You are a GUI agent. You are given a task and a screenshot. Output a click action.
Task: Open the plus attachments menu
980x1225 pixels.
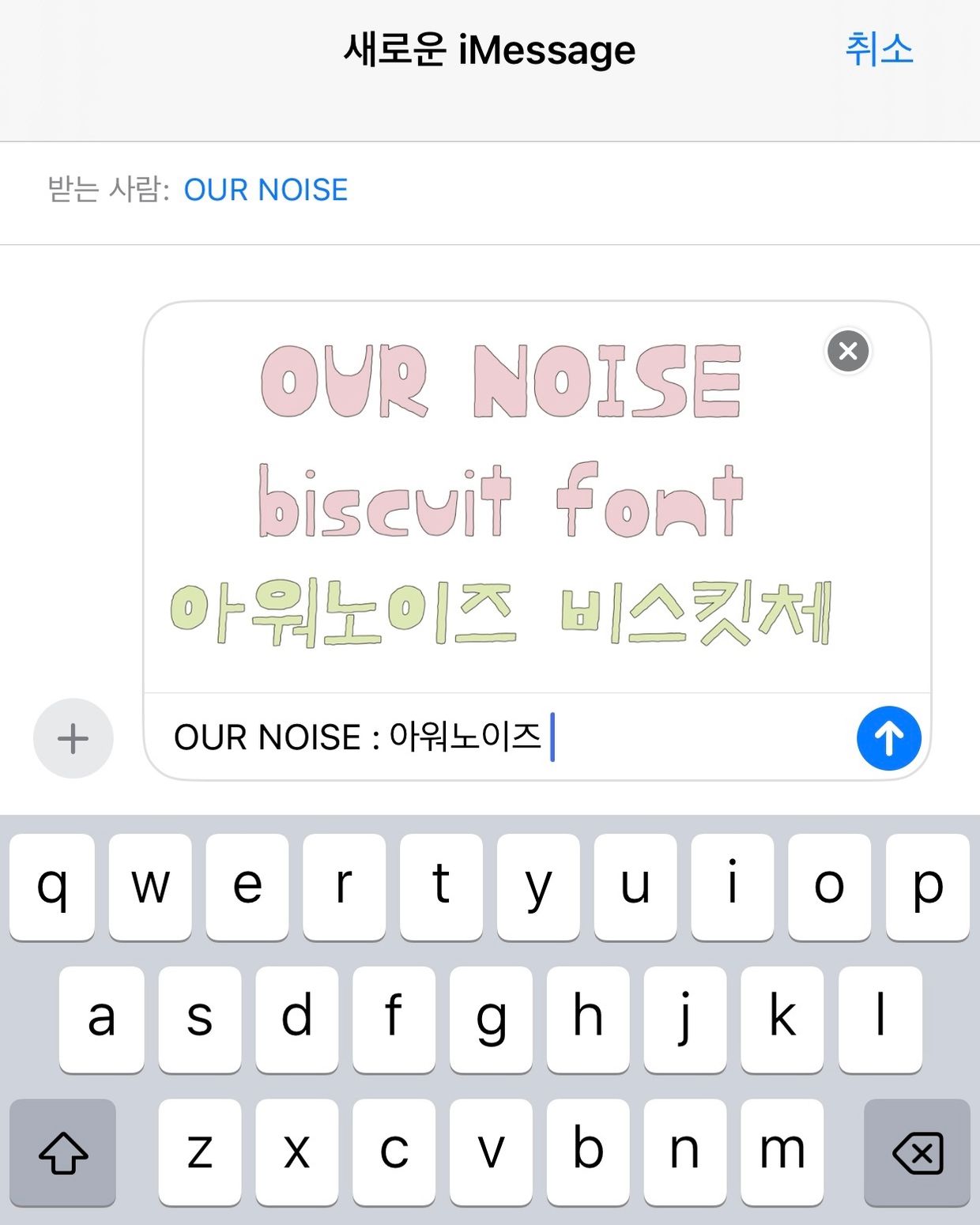73,738
